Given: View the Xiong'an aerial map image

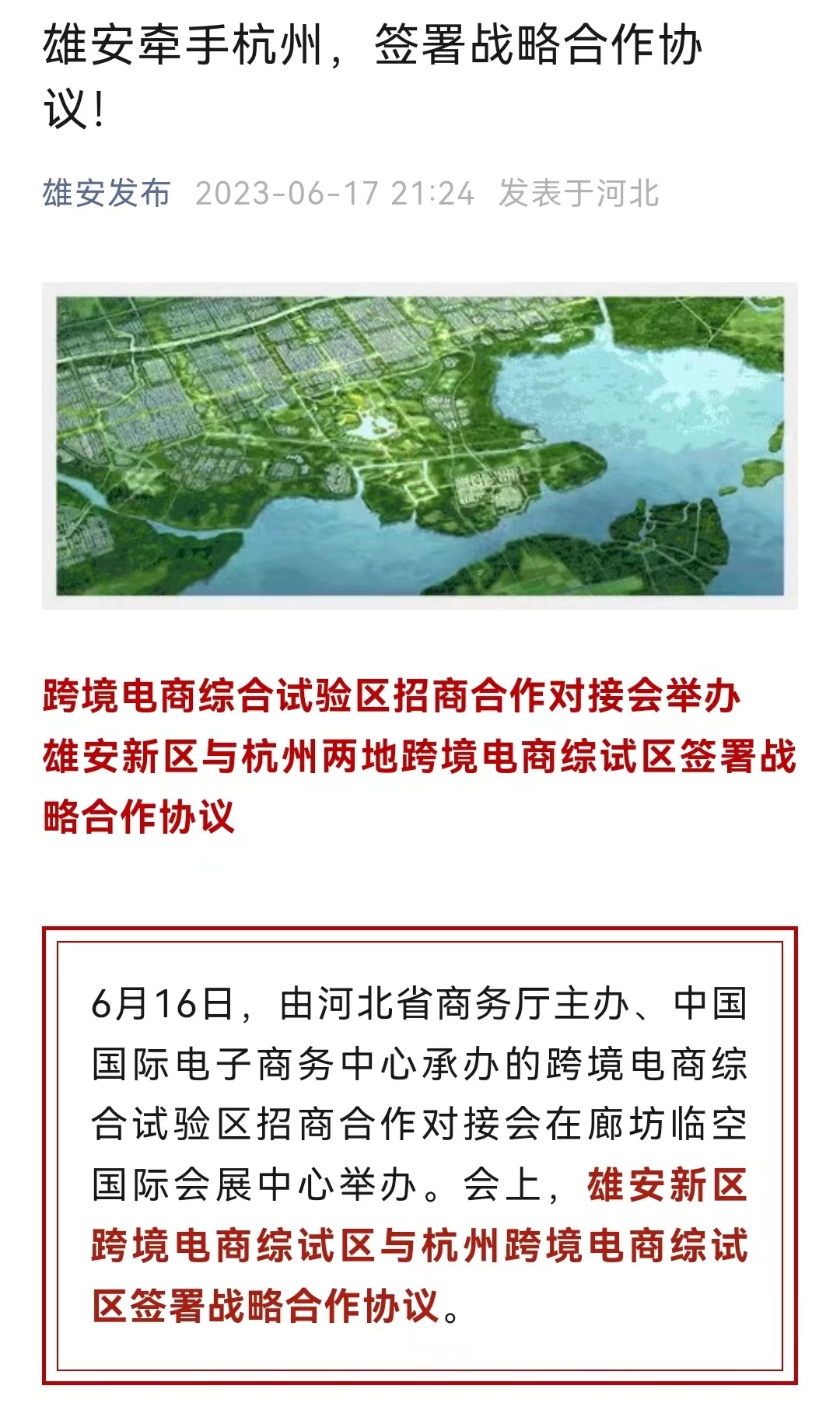Looking at the screenshot, I should click(420, 446).
